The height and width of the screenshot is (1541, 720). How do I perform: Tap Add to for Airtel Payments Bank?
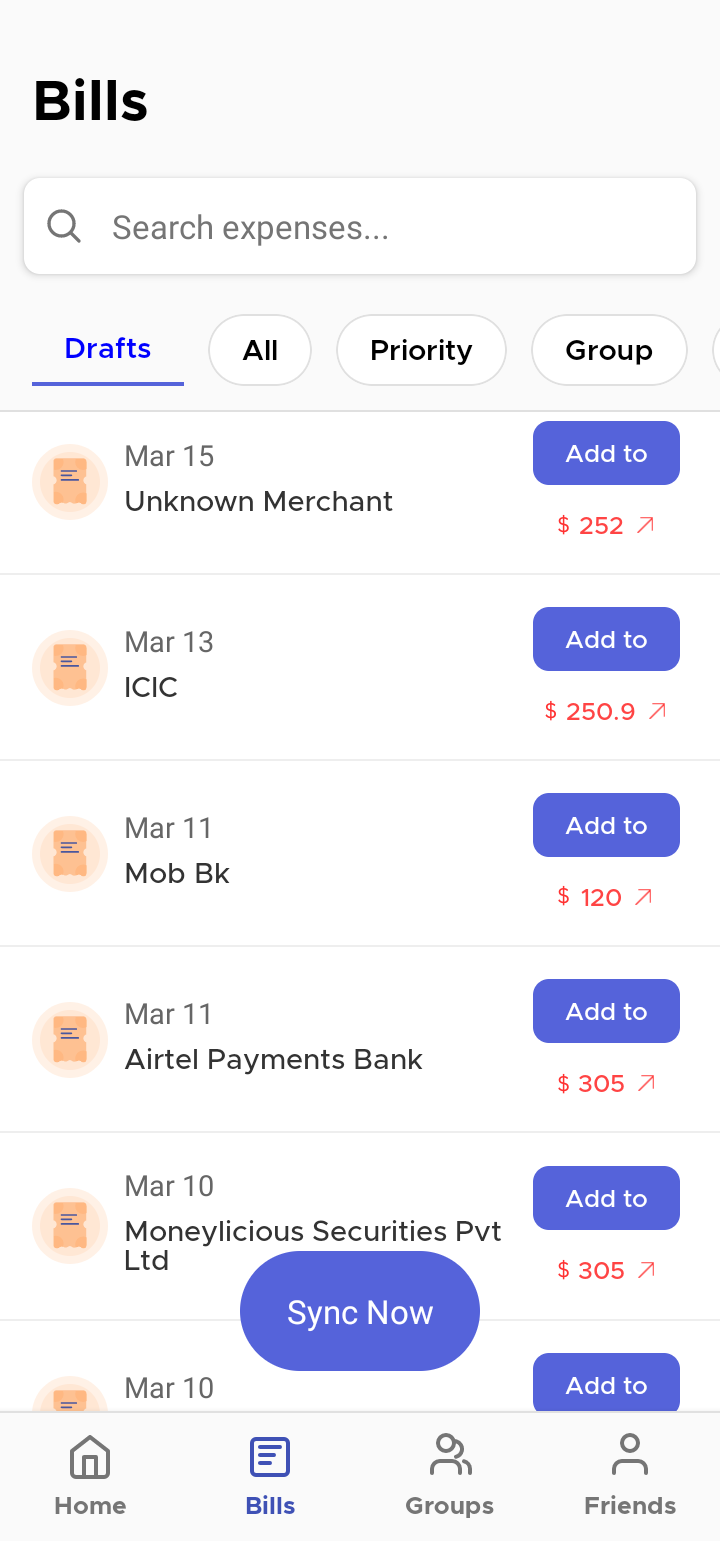coord(606,1011)
